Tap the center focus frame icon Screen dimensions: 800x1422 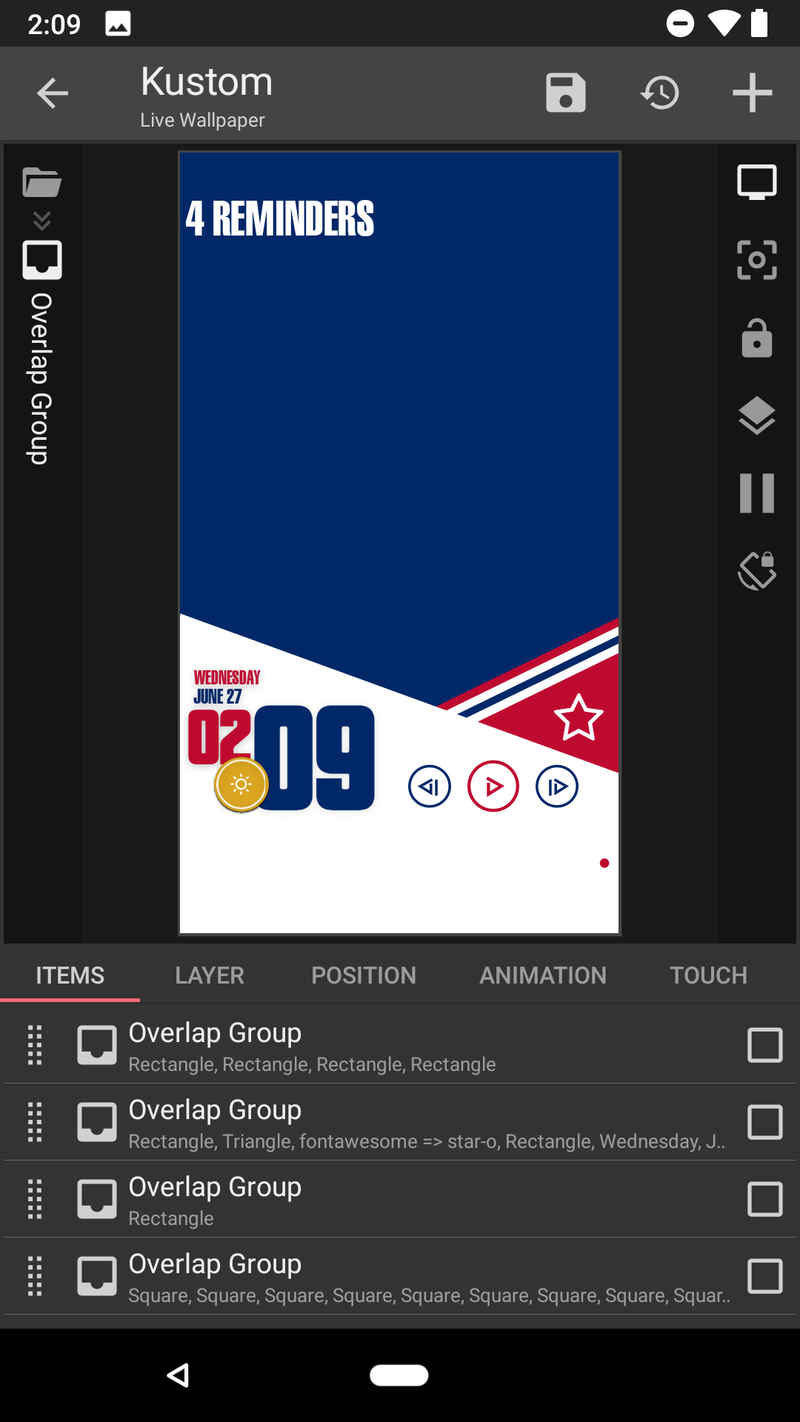pos(757,260)
